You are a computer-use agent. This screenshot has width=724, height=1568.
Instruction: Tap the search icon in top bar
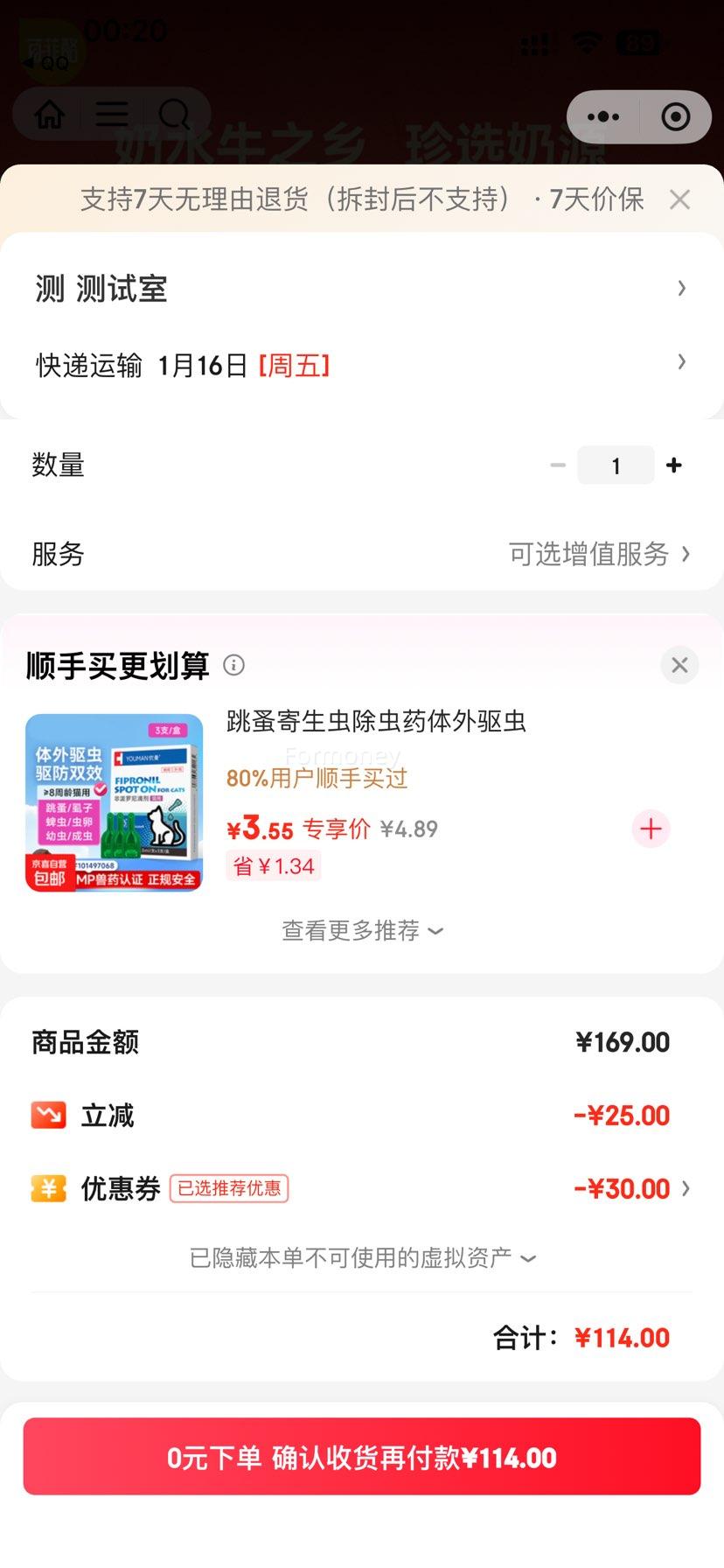[174, 114]
